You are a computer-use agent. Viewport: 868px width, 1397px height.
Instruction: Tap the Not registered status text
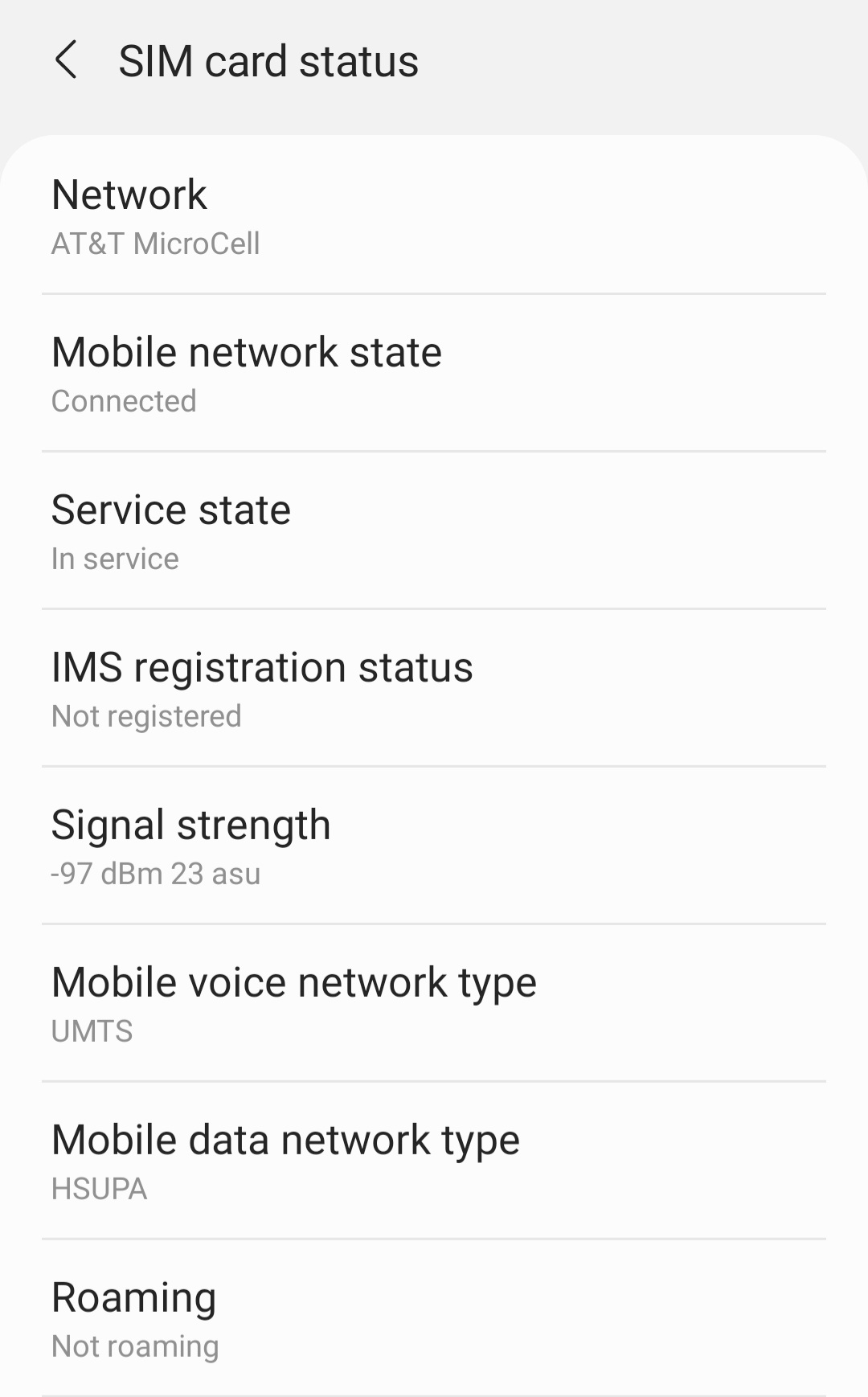tap(145, 716)
